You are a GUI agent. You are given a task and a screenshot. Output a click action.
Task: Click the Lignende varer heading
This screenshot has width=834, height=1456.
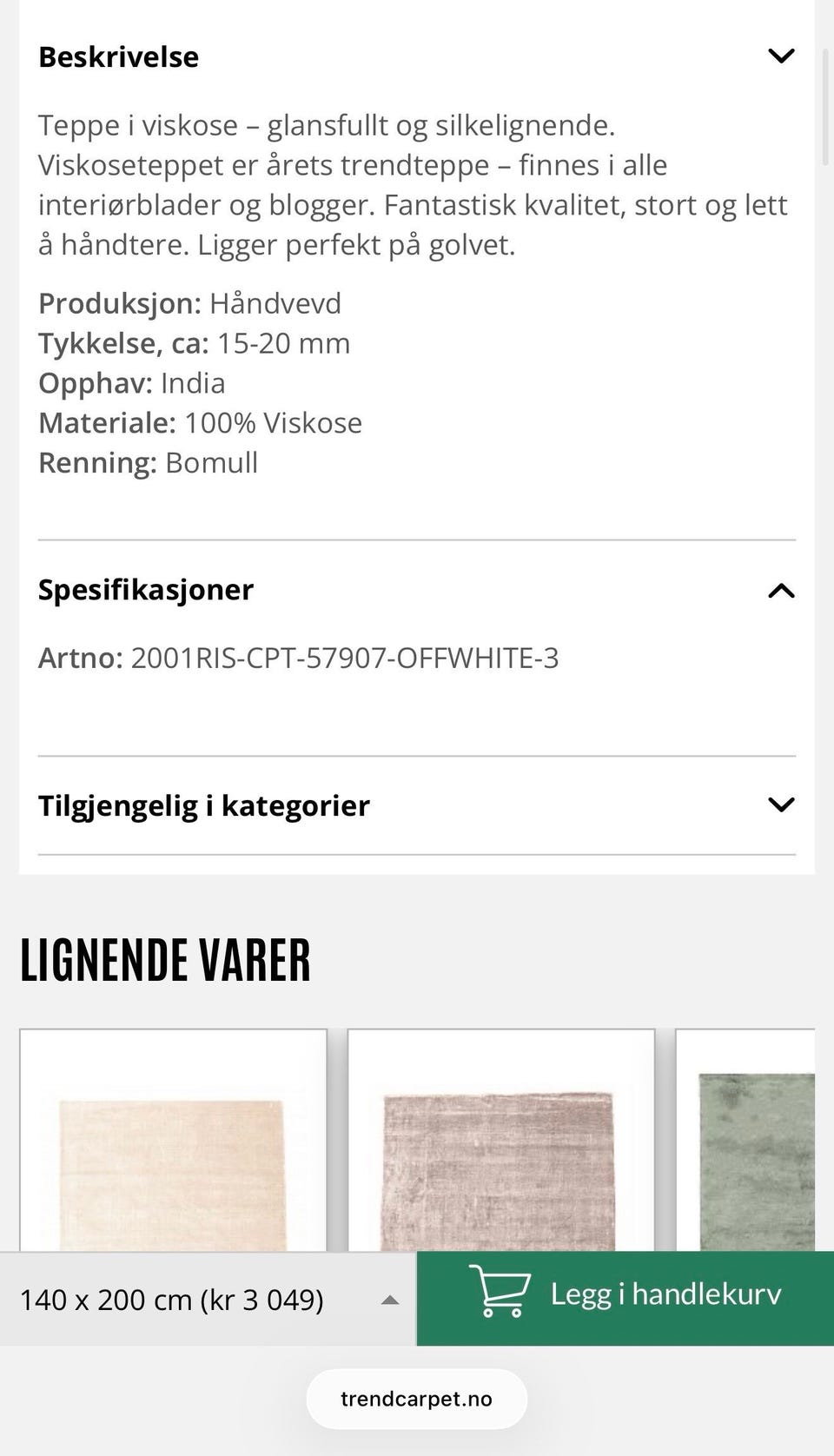click(167, 959)
